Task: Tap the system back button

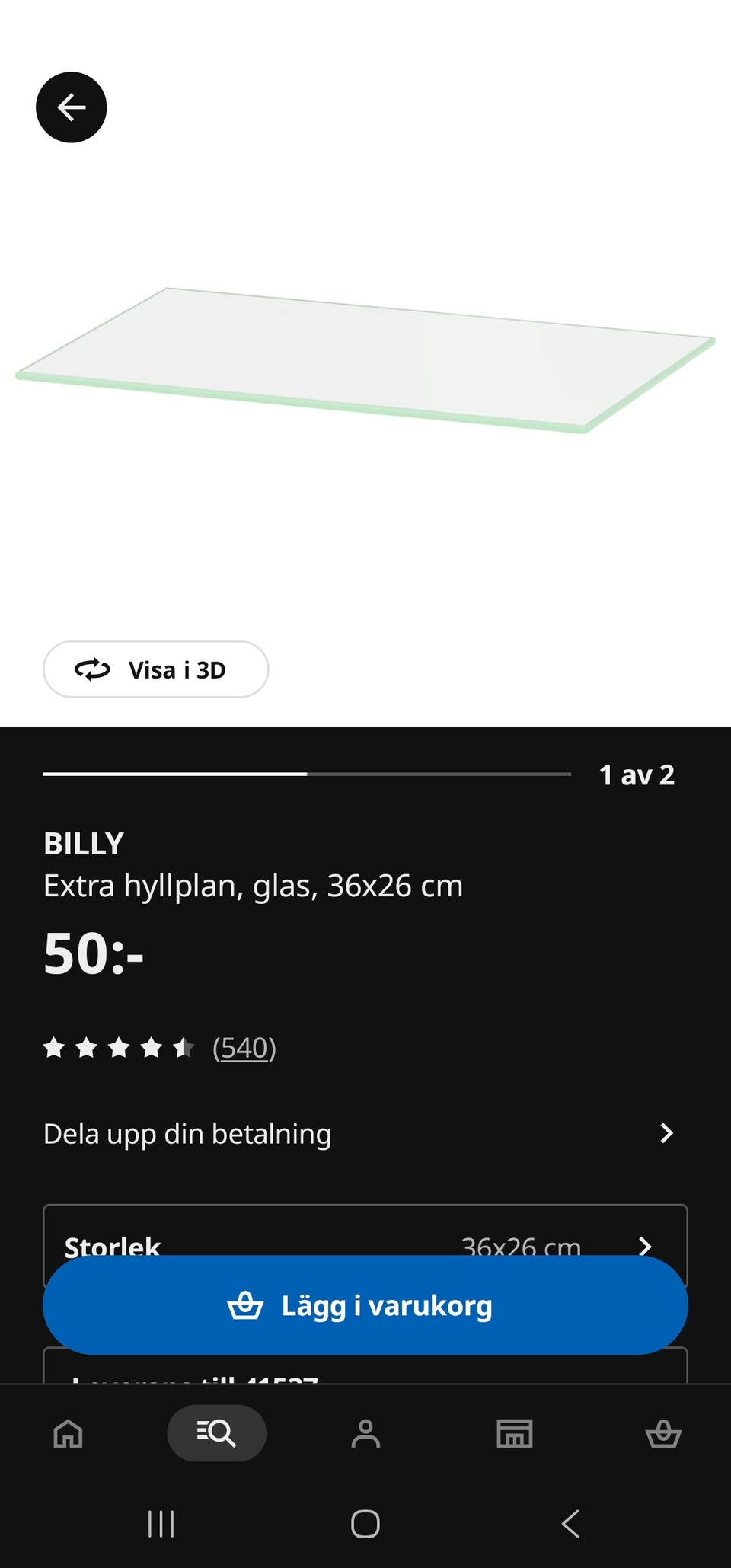Action: (x=571, y=1524)
